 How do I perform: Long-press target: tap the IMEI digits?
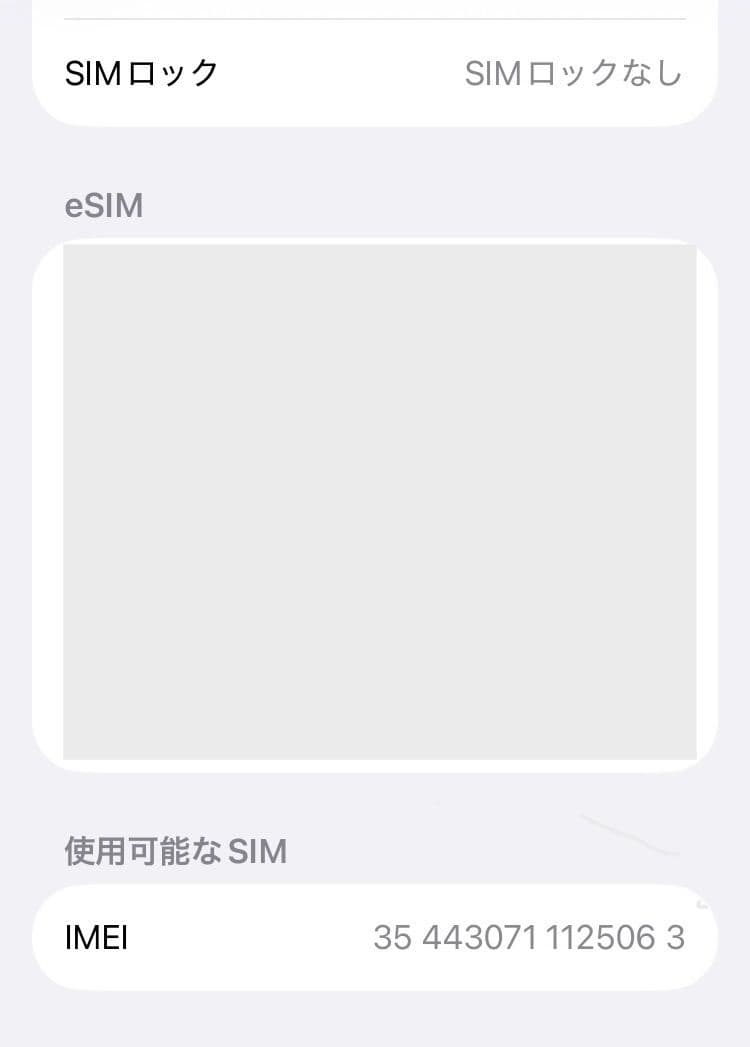click(530, 938)
